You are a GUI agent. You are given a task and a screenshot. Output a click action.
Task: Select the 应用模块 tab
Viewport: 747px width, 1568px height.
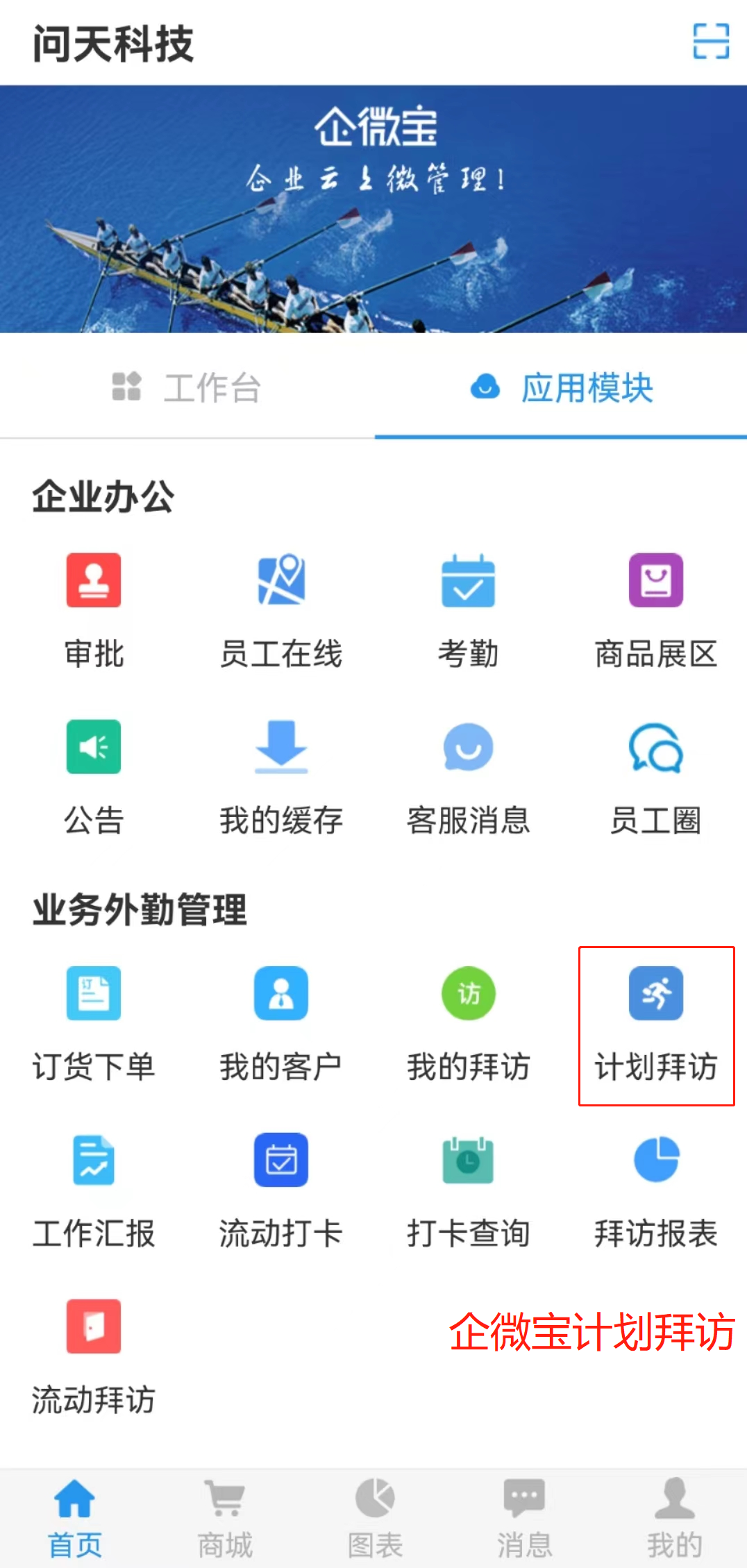click(x=561, y=387)
